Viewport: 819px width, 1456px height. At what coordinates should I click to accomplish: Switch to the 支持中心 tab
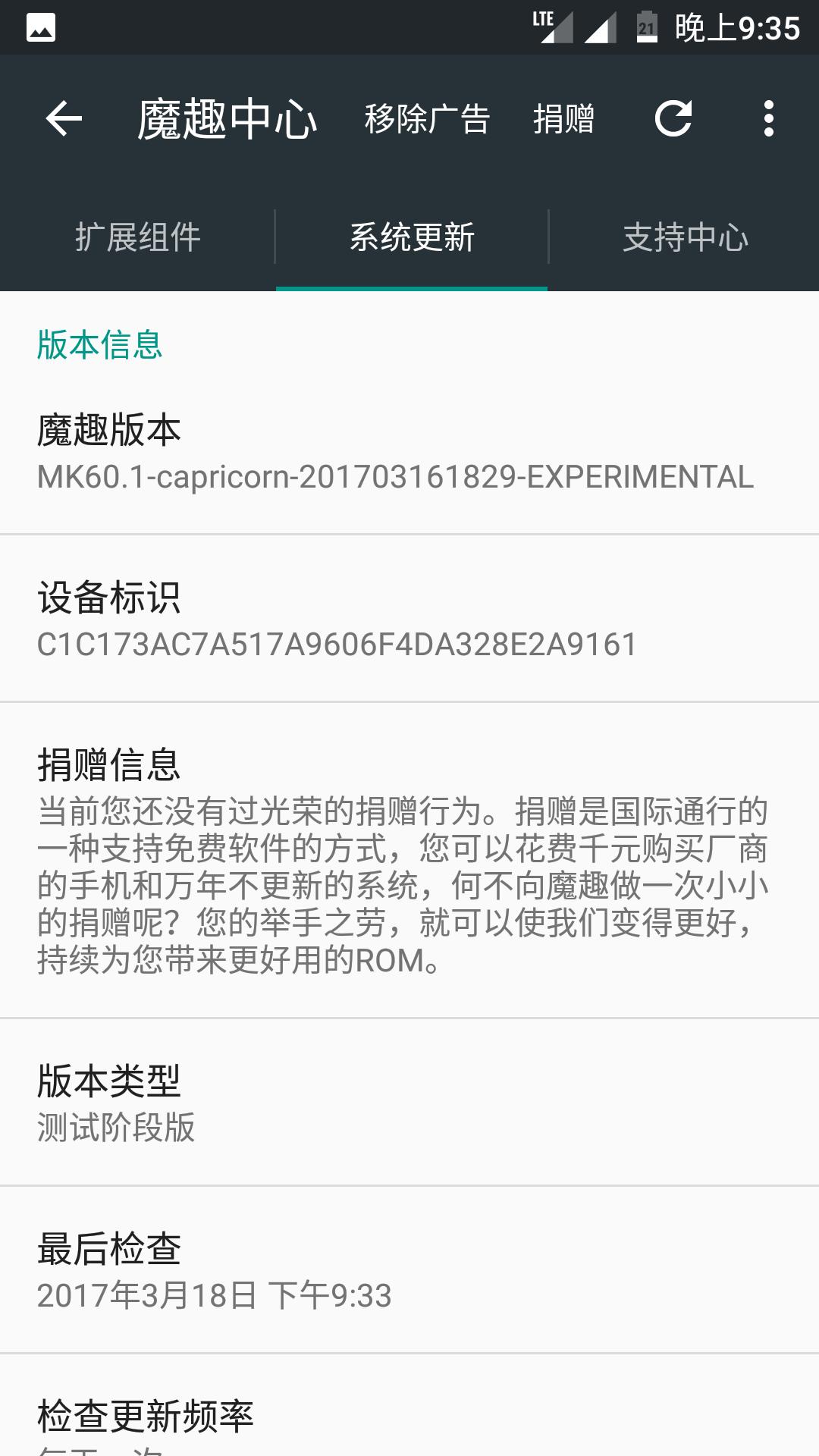[x=685, y=237]
